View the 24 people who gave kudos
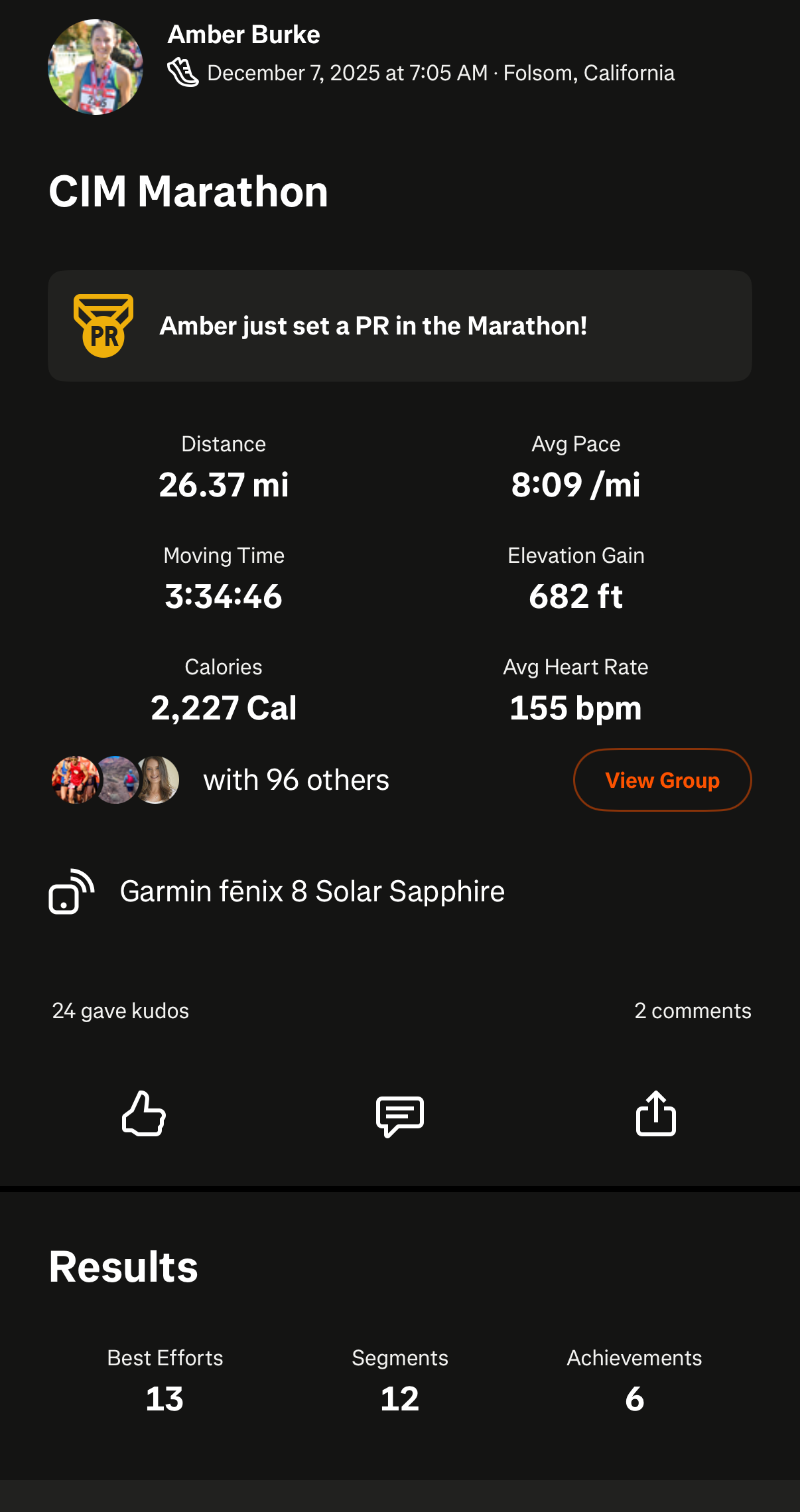The height and width of the screenshot is (1512, 800). click(121, 1011)
